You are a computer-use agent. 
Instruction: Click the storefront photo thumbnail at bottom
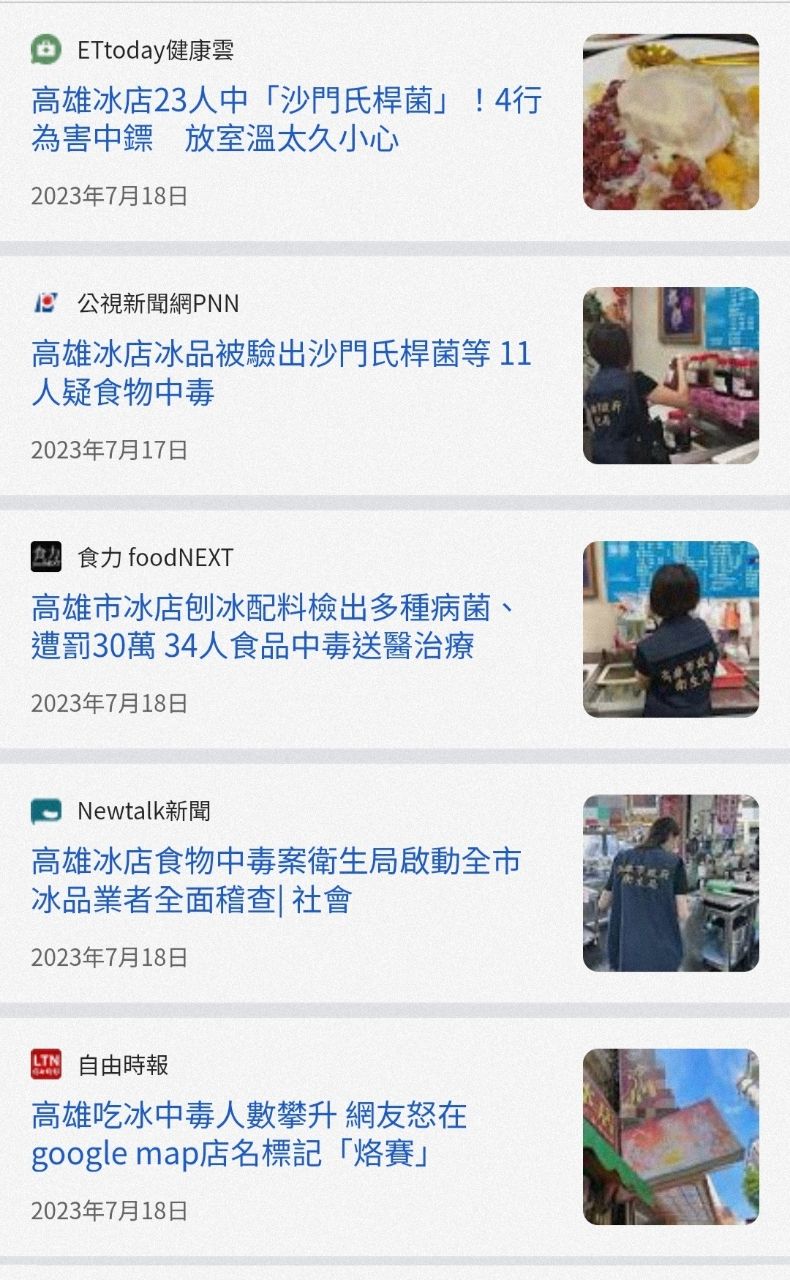point(672,1136)
